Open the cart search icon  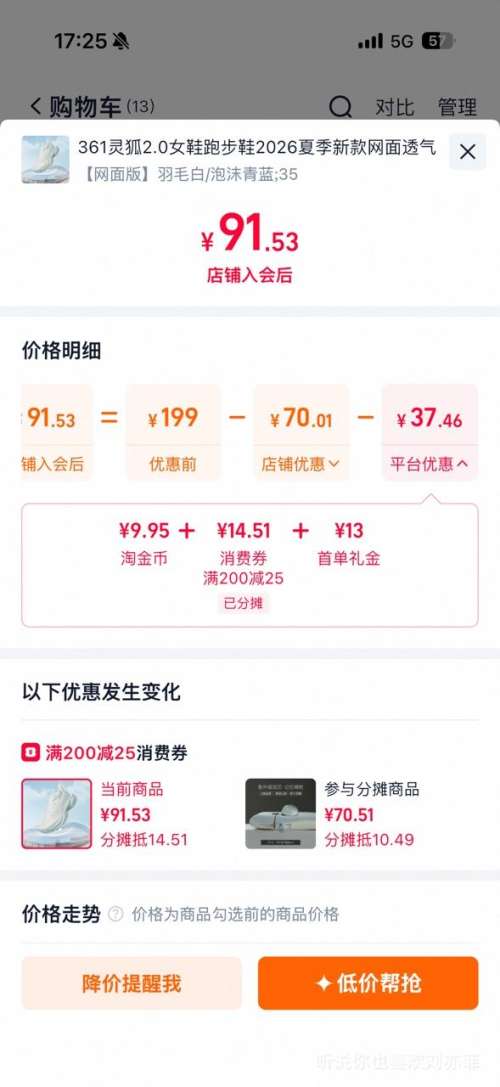point(340,107)
